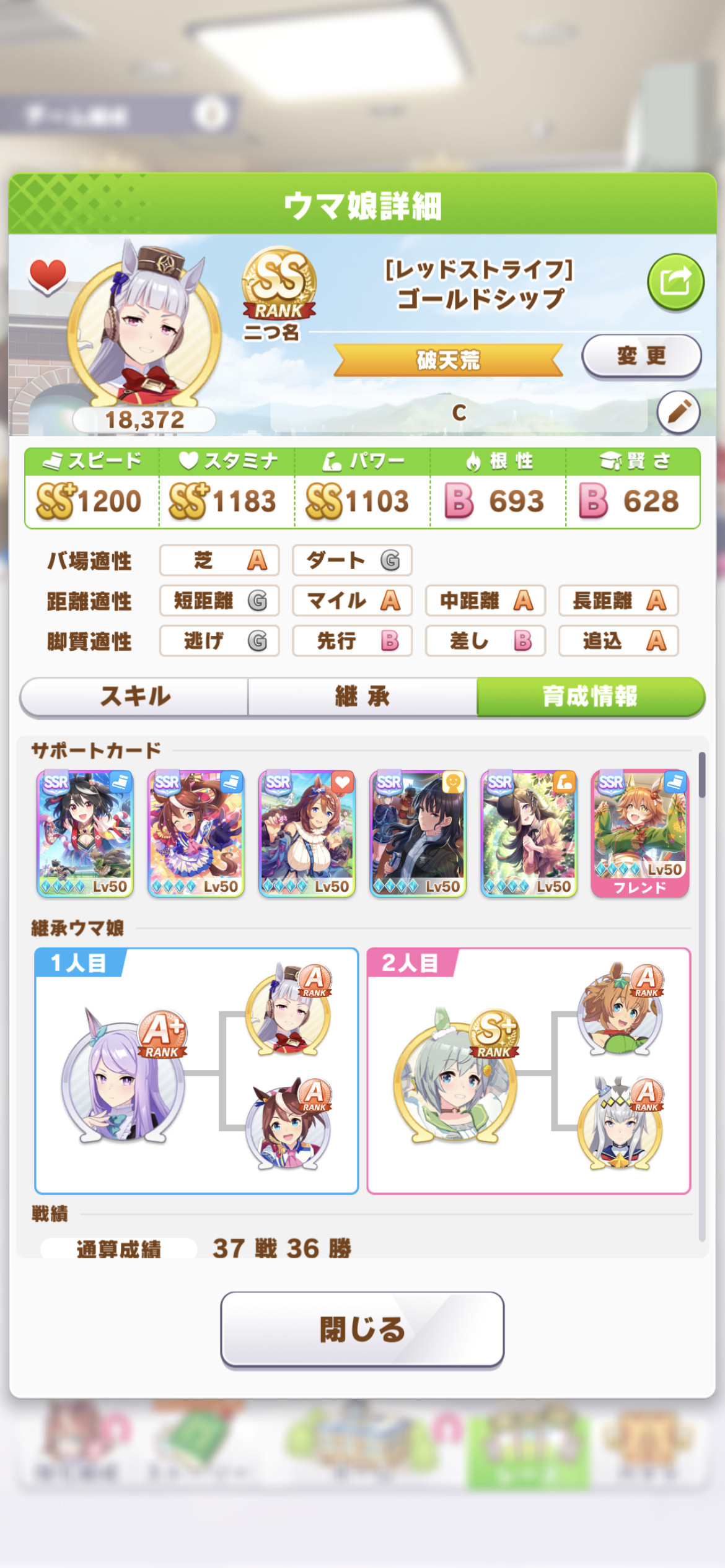The height and width of the screenshot is (1568, 725).
Task: Open the first support card on the left
Action: click(x=85, y=834)
